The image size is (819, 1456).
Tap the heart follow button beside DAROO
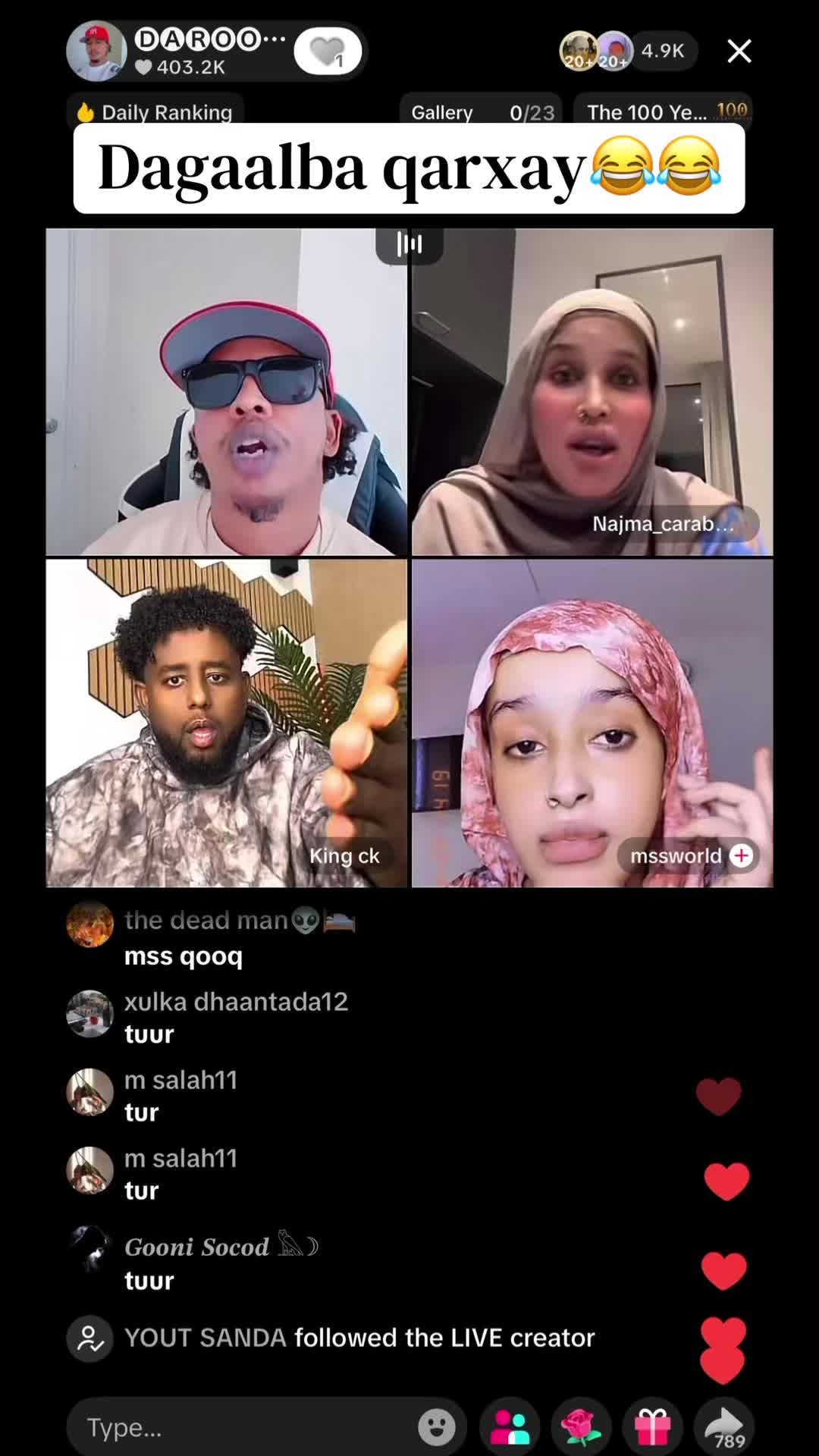coord(328,52)
